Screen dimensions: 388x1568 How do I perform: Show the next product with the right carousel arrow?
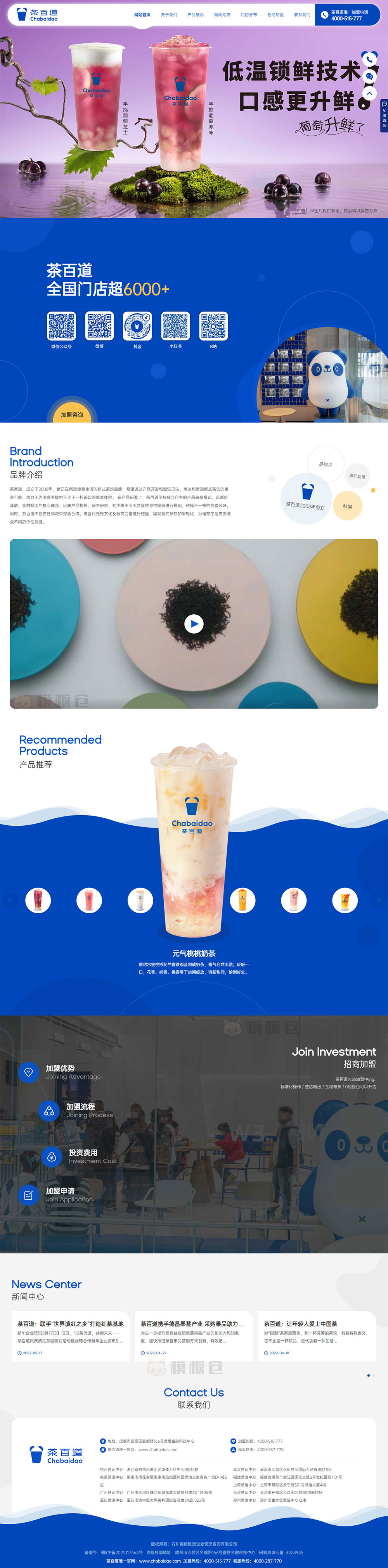378,900
